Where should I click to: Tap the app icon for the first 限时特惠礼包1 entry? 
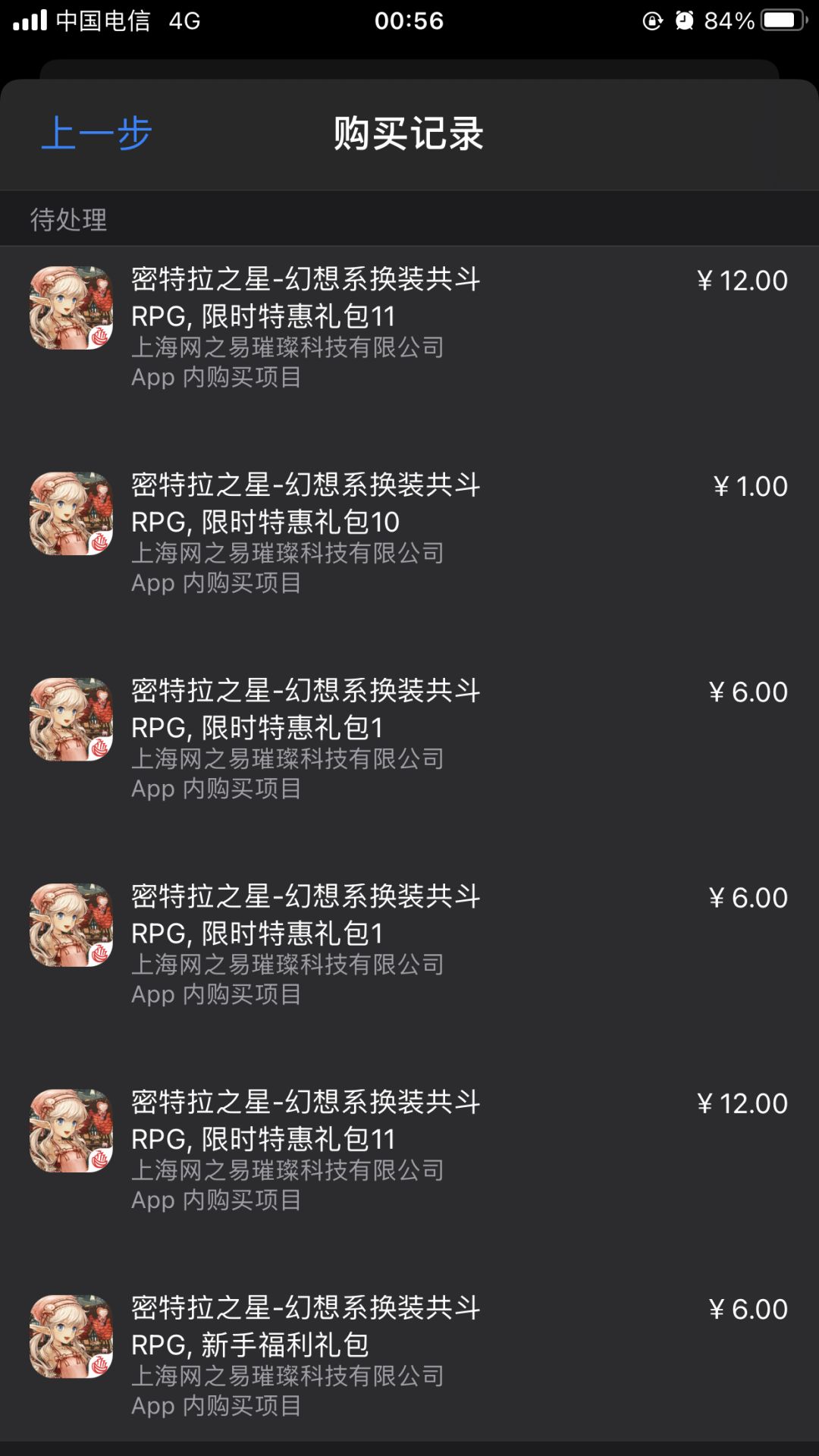[x=71, y=719]
